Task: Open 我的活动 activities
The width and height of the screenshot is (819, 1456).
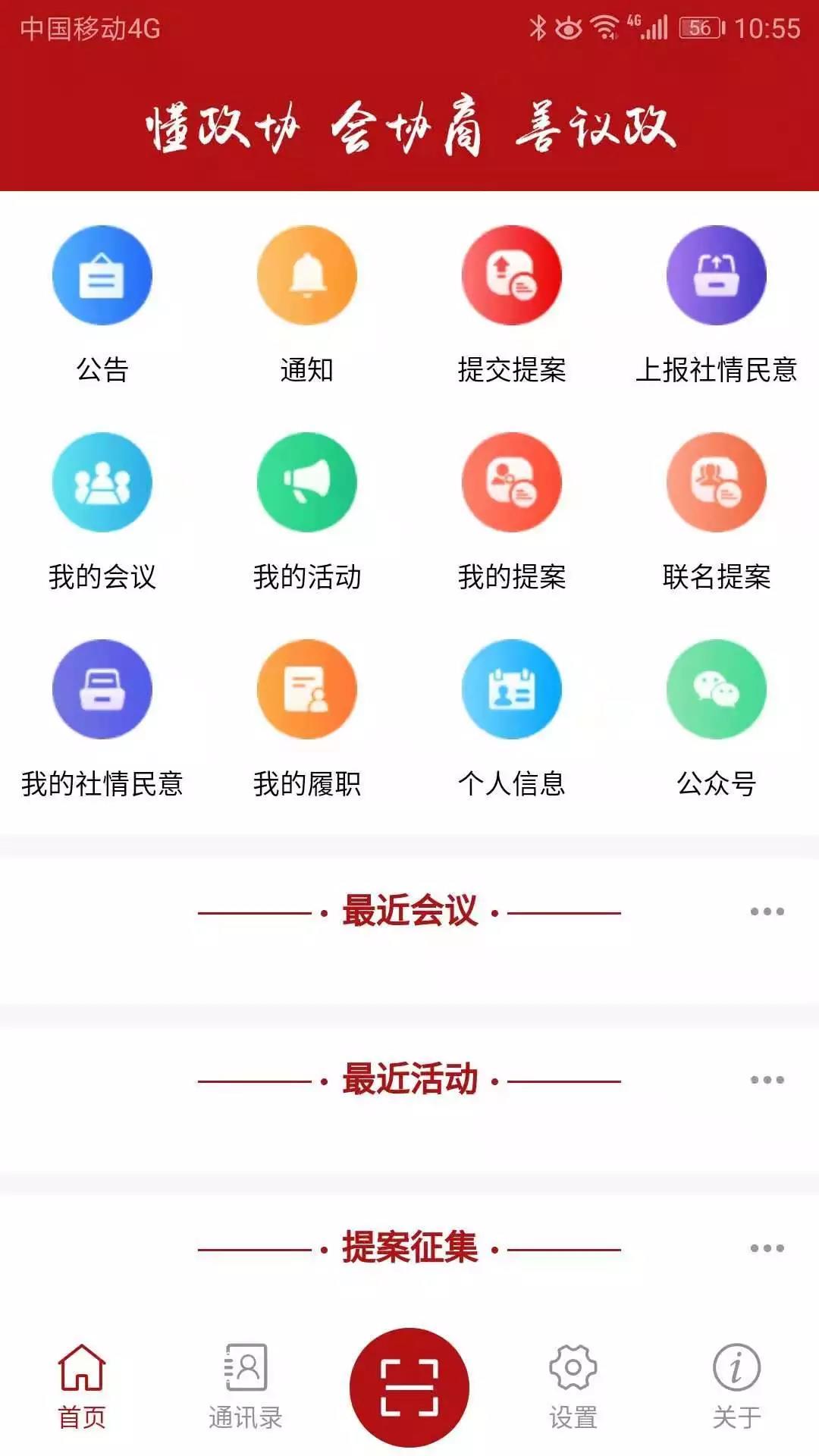Action: tap(307, 482)
